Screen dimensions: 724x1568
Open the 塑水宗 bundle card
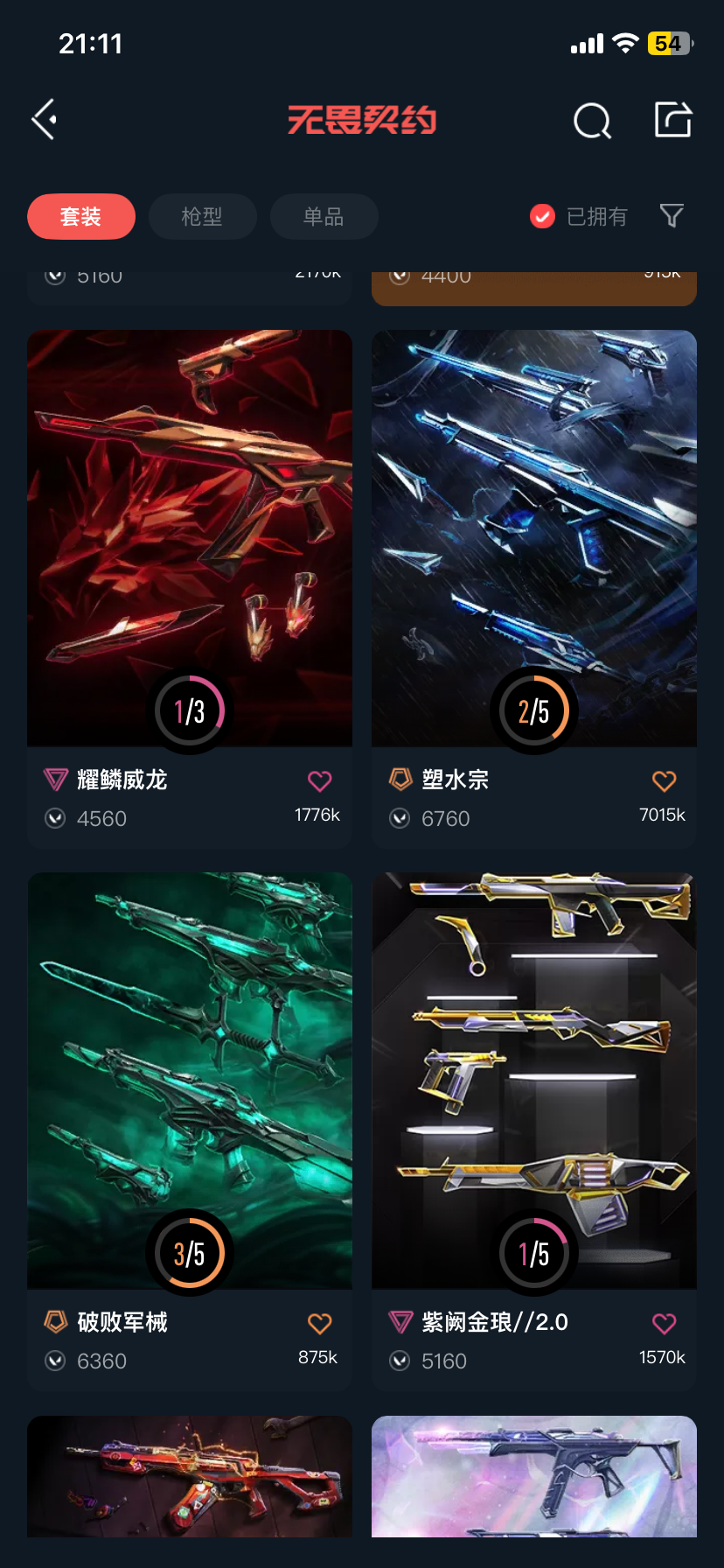pos(534,589)
